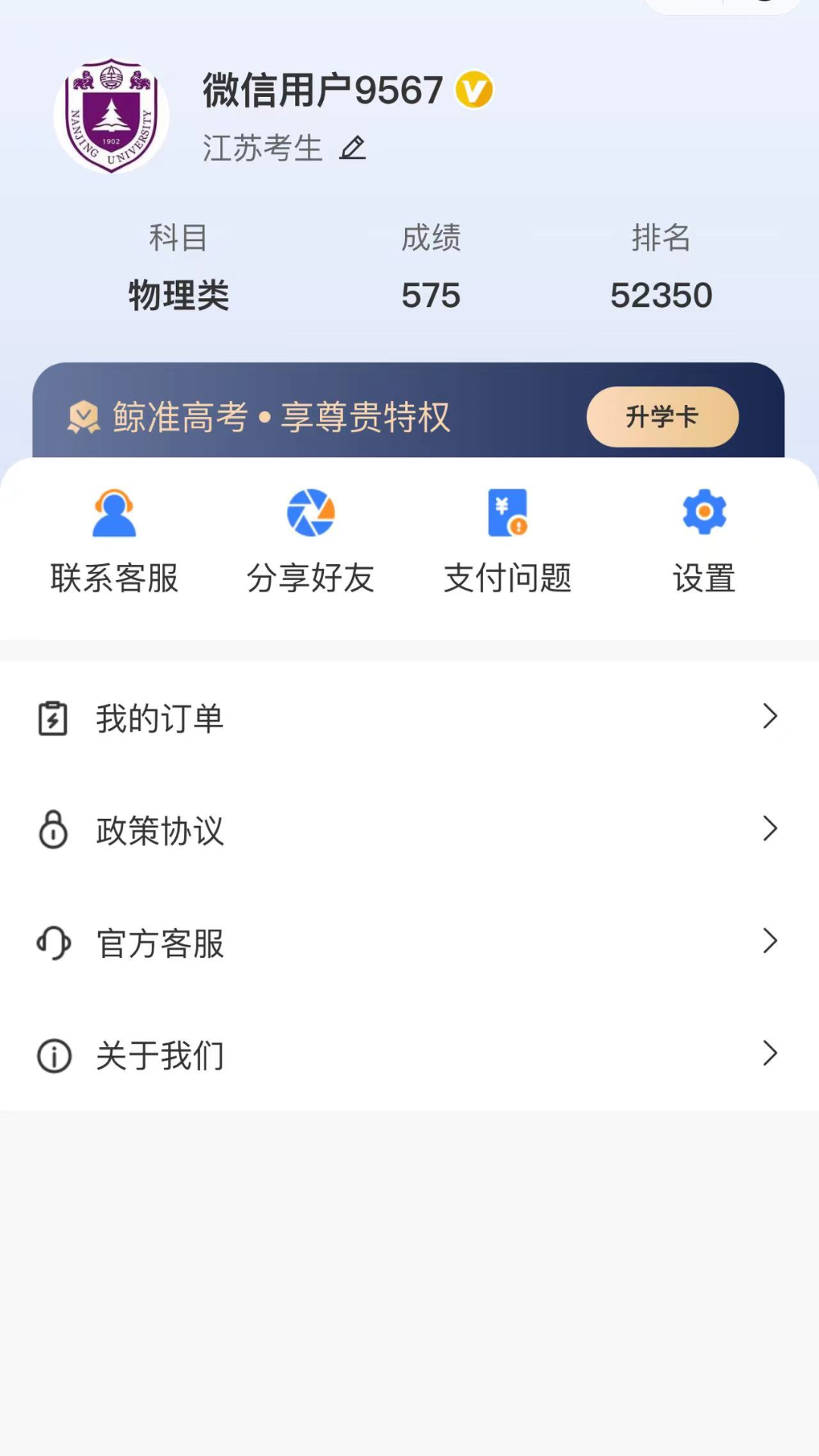This screenshot has height=1456, width=819.
Task: Open 设置 via the gear icon
Action: 704,511
